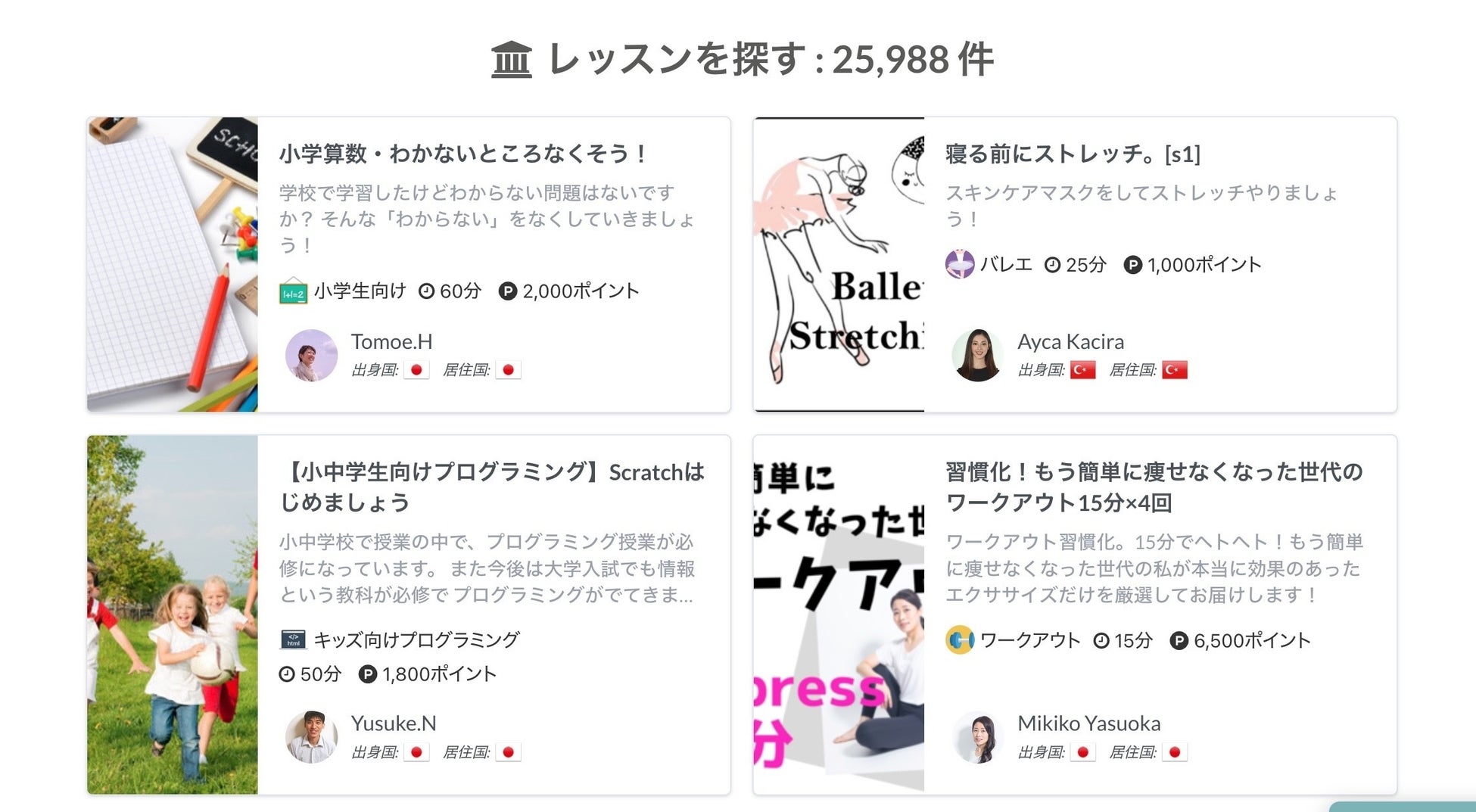View Yusuke.N's teacher profile

tap(393, 723)
